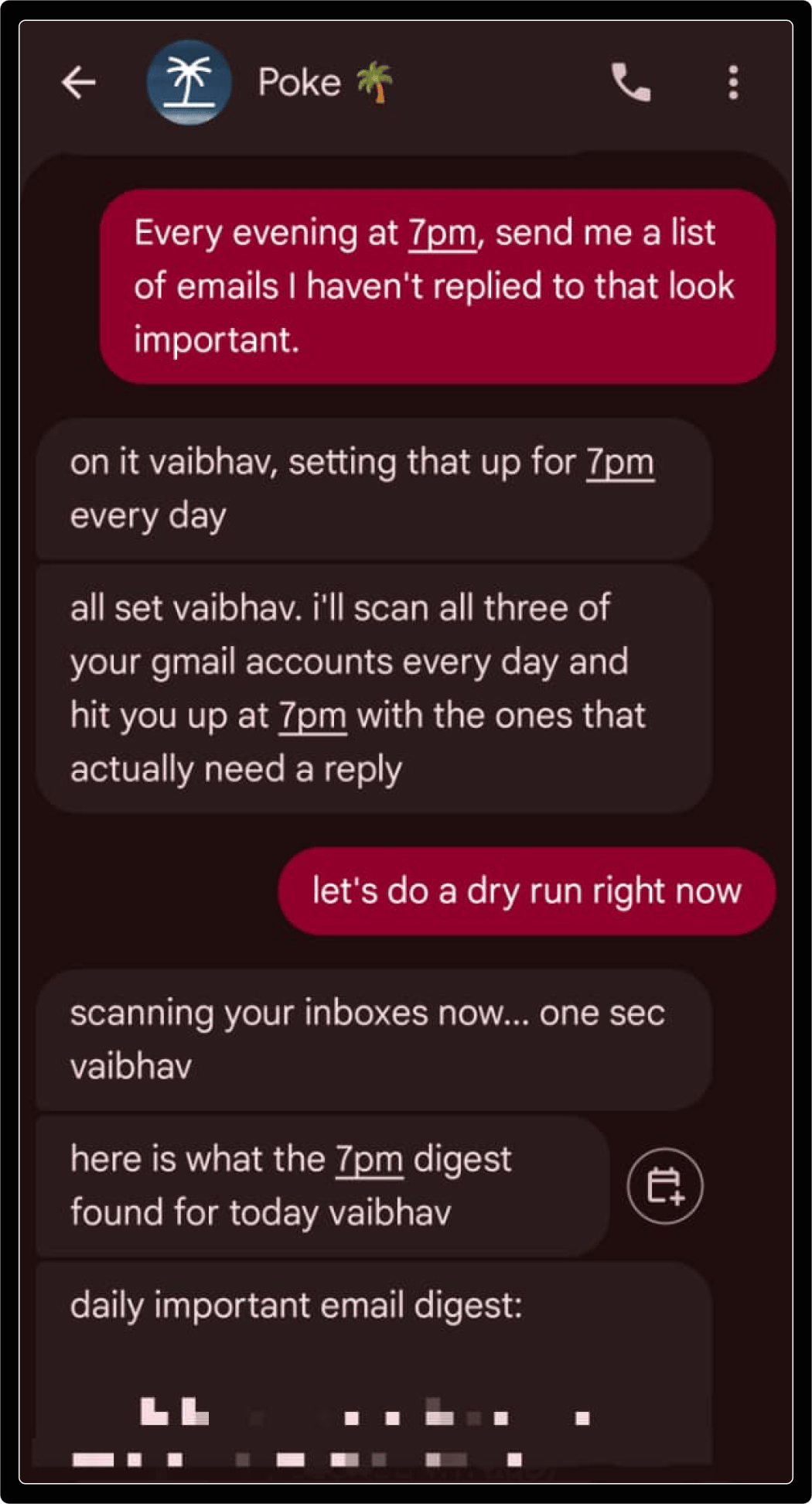Tap 7pm link in "setting that up" message
Image resolution: width=812 pixels, height=1504 pixels.
619,463
